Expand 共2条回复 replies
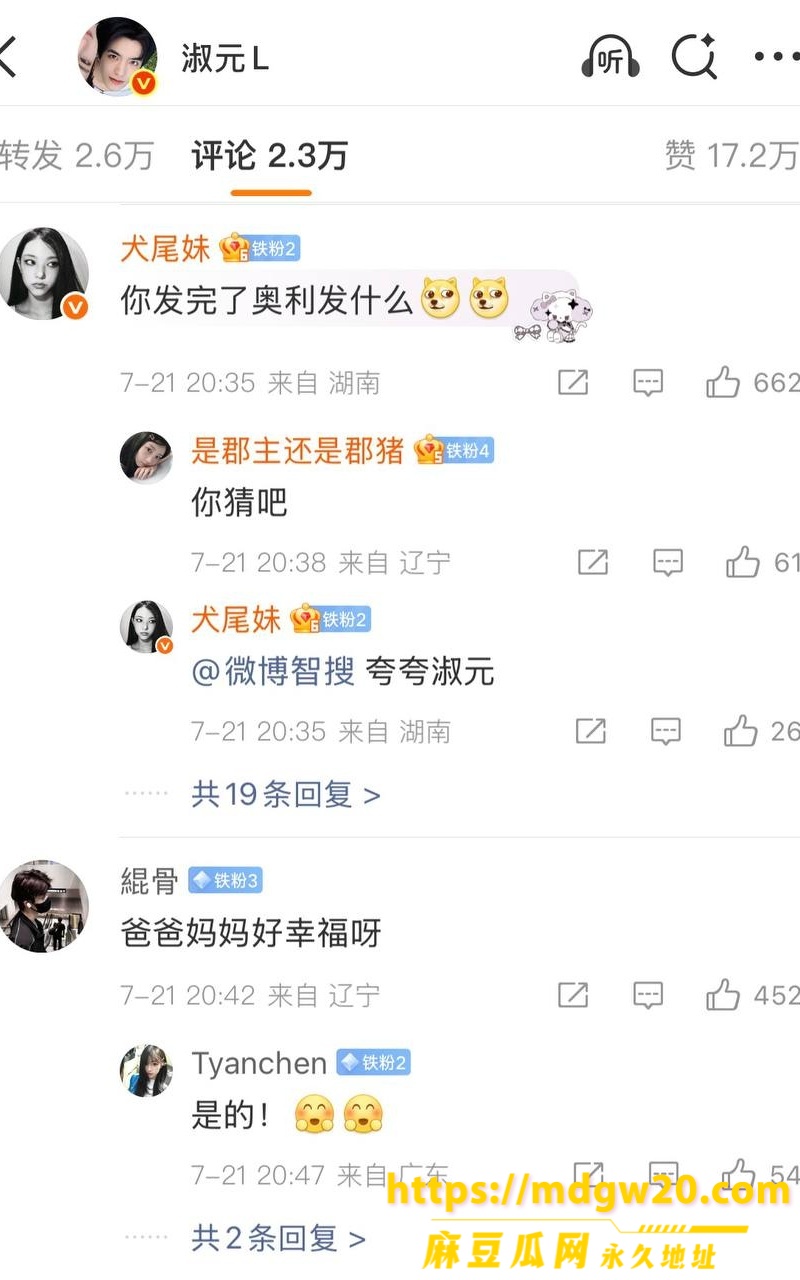800x1280 pixels. click(279, 1239)
